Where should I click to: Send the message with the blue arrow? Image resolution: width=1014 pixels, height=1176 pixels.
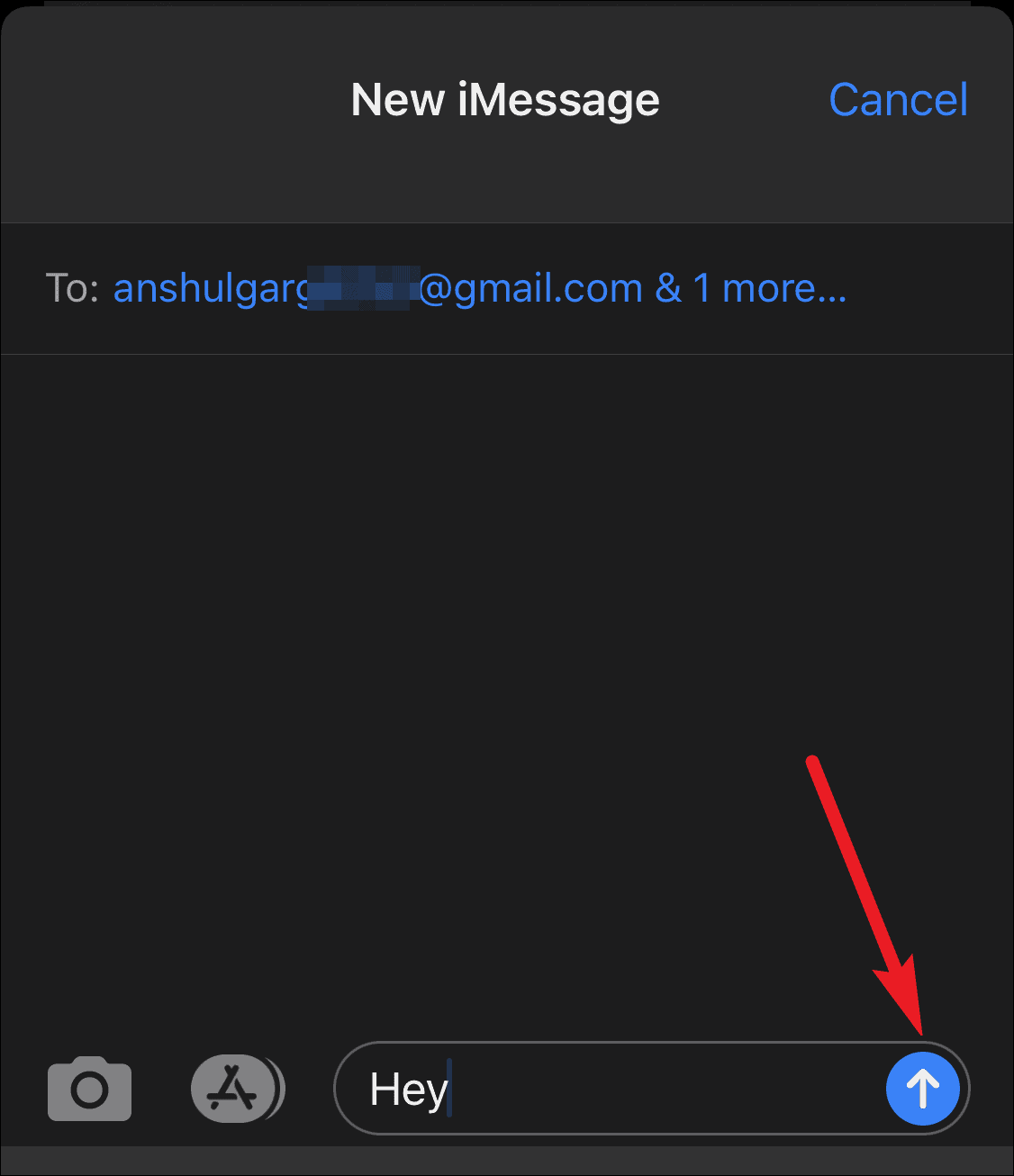click(x=922, y=1088)
